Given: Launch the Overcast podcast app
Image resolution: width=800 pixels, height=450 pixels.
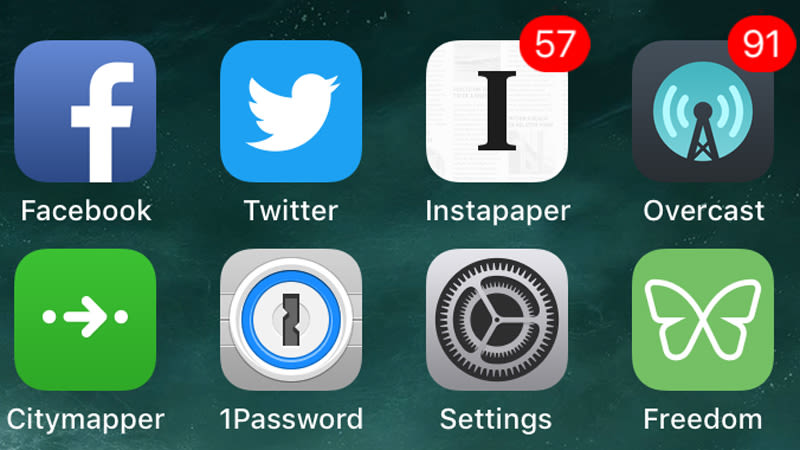Looking at the screenshot, I should click(703, 111).
